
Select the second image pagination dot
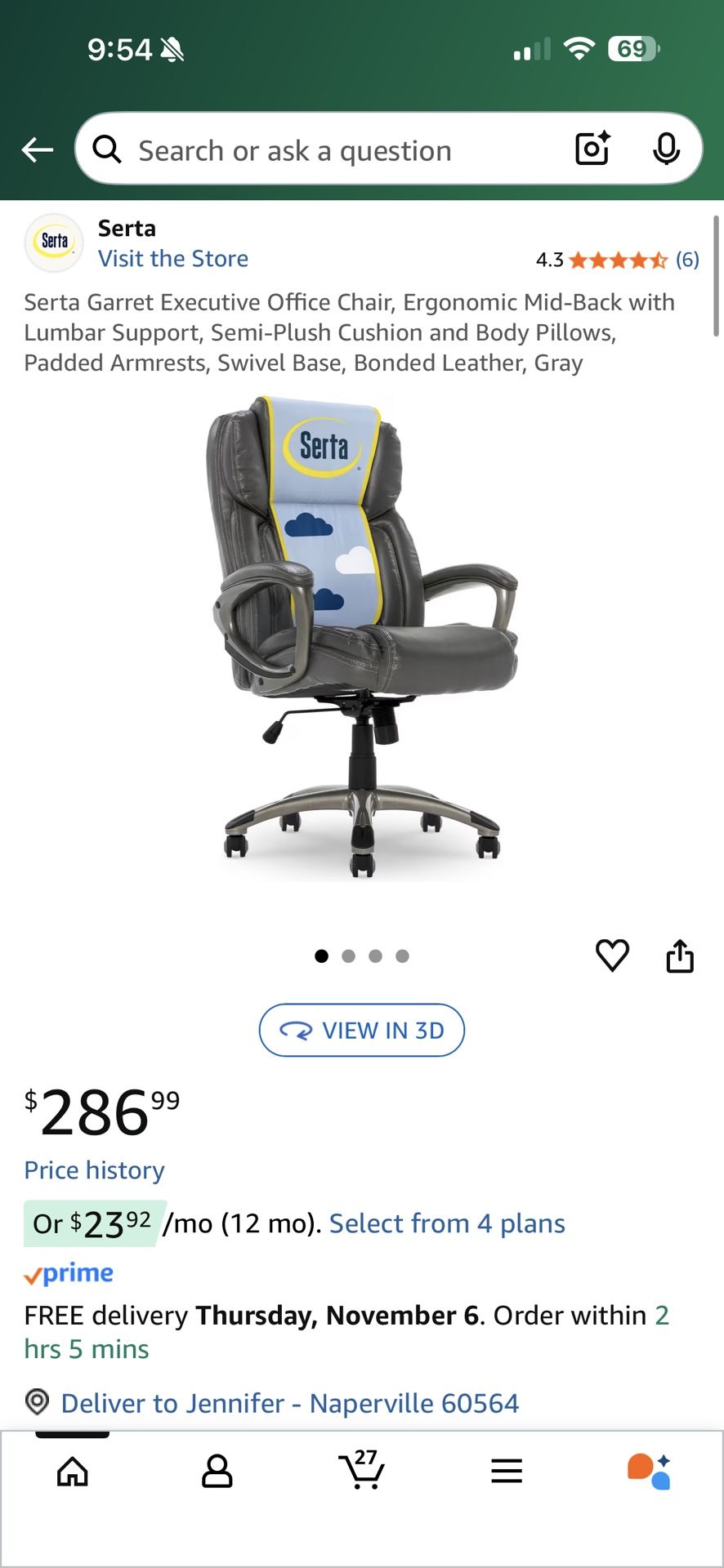348,955
